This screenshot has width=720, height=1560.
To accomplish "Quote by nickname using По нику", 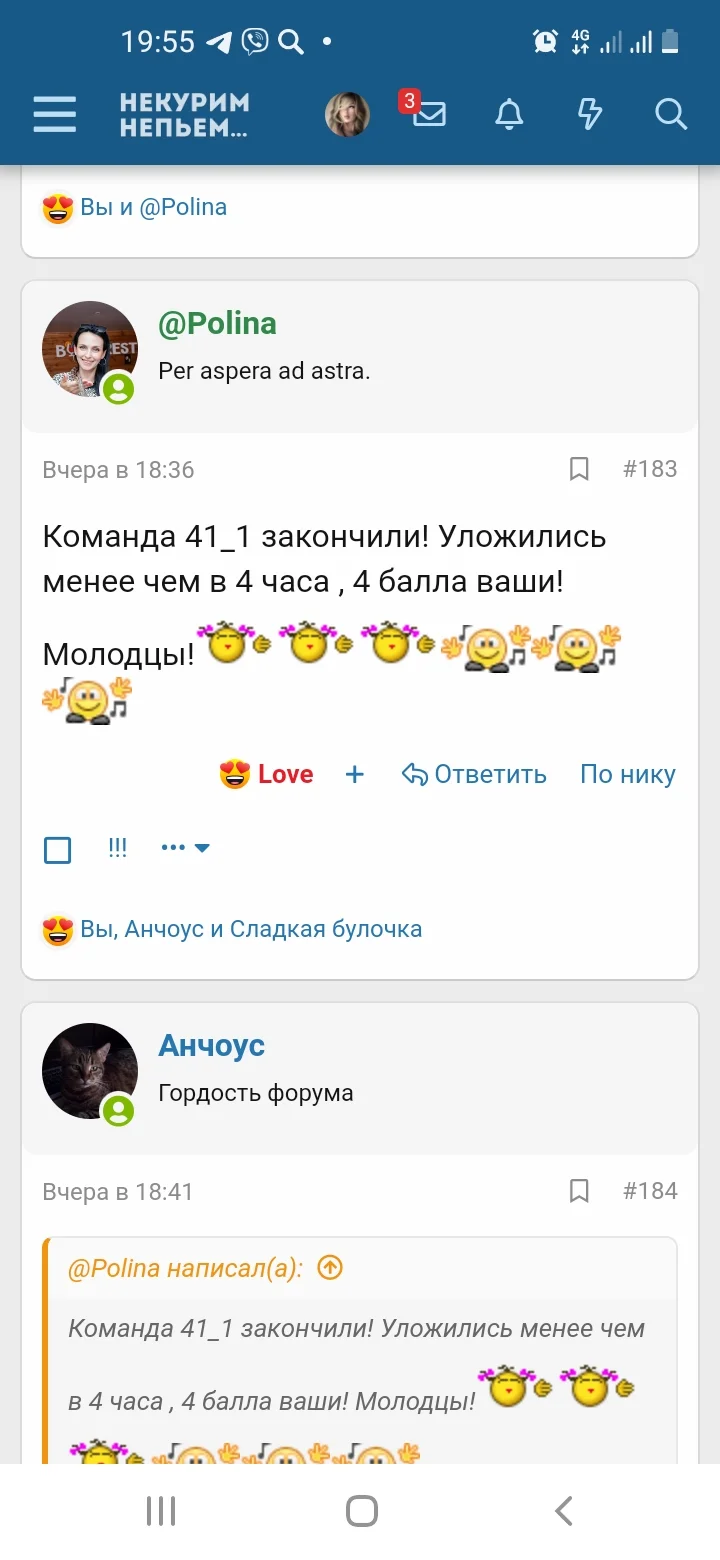I will 627,774.
